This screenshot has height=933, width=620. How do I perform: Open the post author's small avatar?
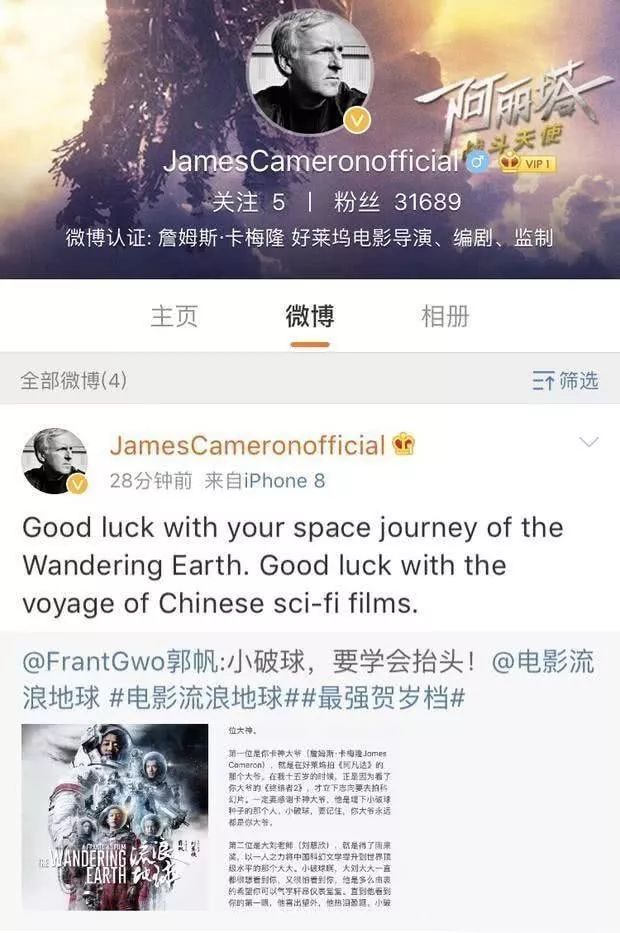pos(54,461)
